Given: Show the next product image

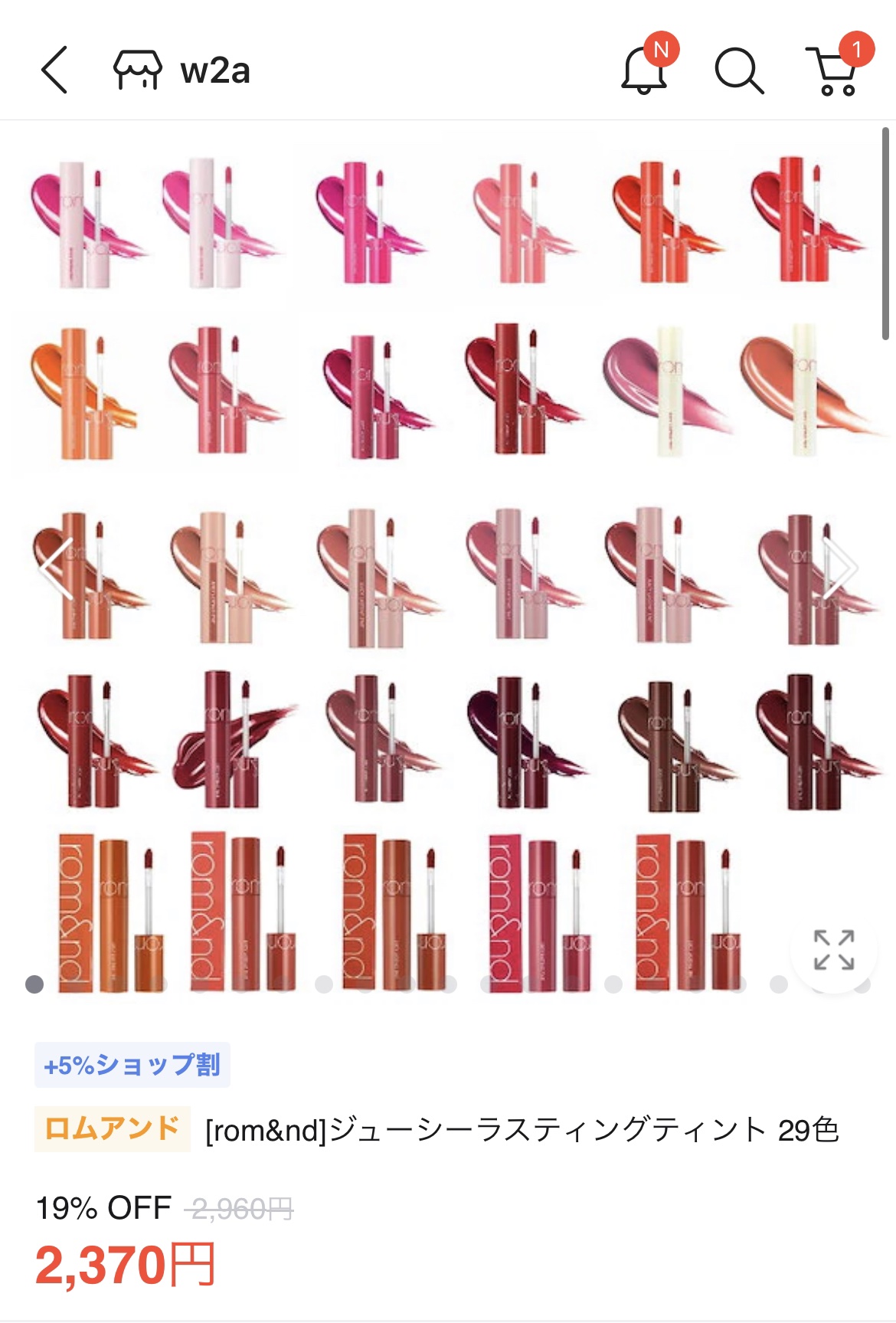Looking at the screenshot, I should click(839, 568).
